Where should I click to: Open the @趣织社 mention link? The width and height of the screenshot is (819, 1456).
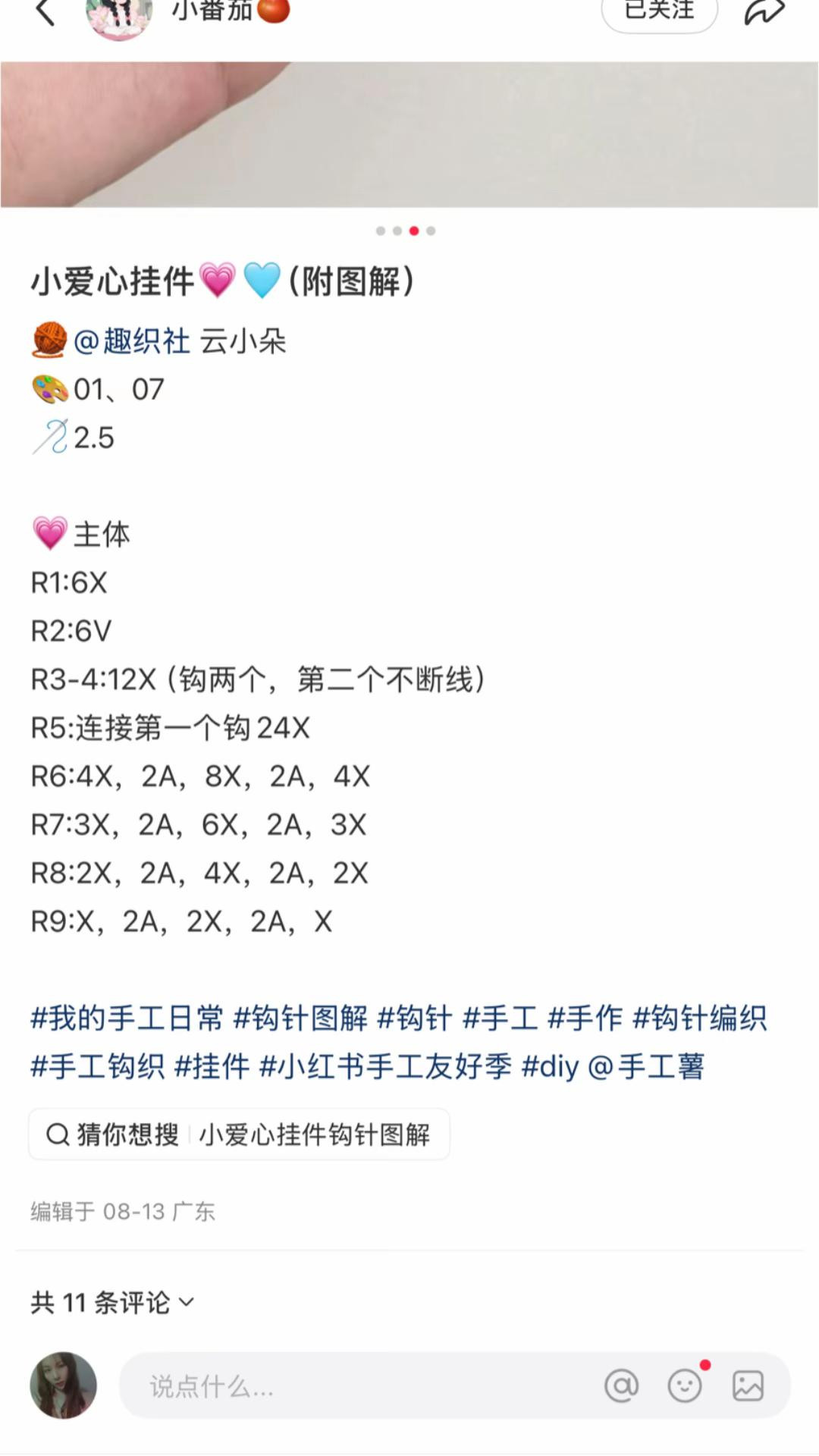click(x=132, y=341)
